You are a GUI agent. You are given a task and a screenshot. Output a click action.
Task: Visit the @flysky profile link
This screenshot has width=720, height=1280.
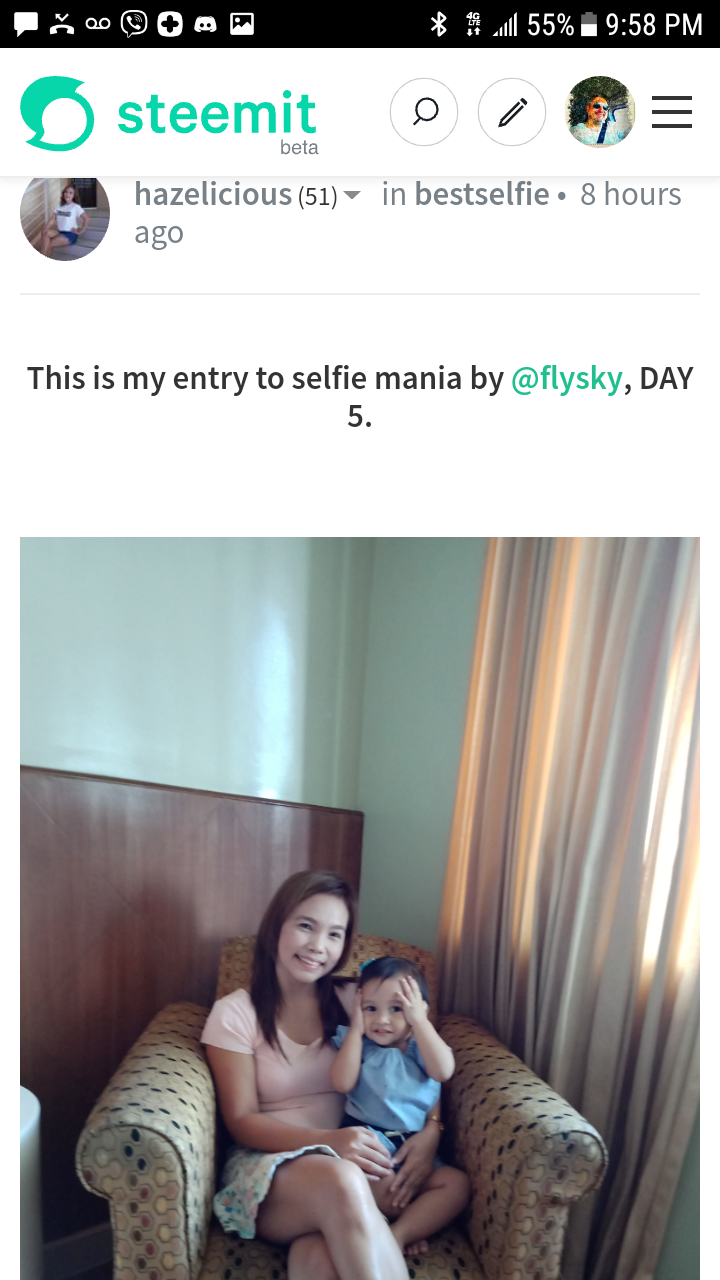(x=566, y=379)
